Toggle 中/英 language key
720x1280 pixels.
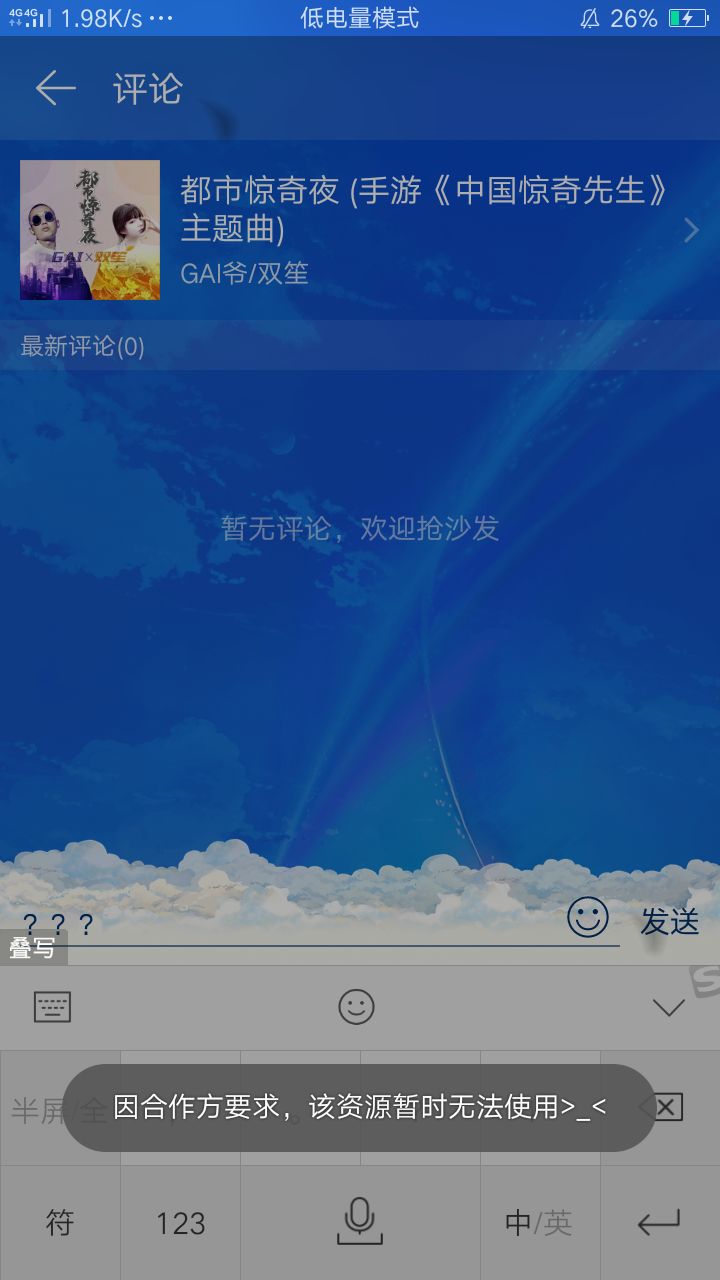(540, 1222)
